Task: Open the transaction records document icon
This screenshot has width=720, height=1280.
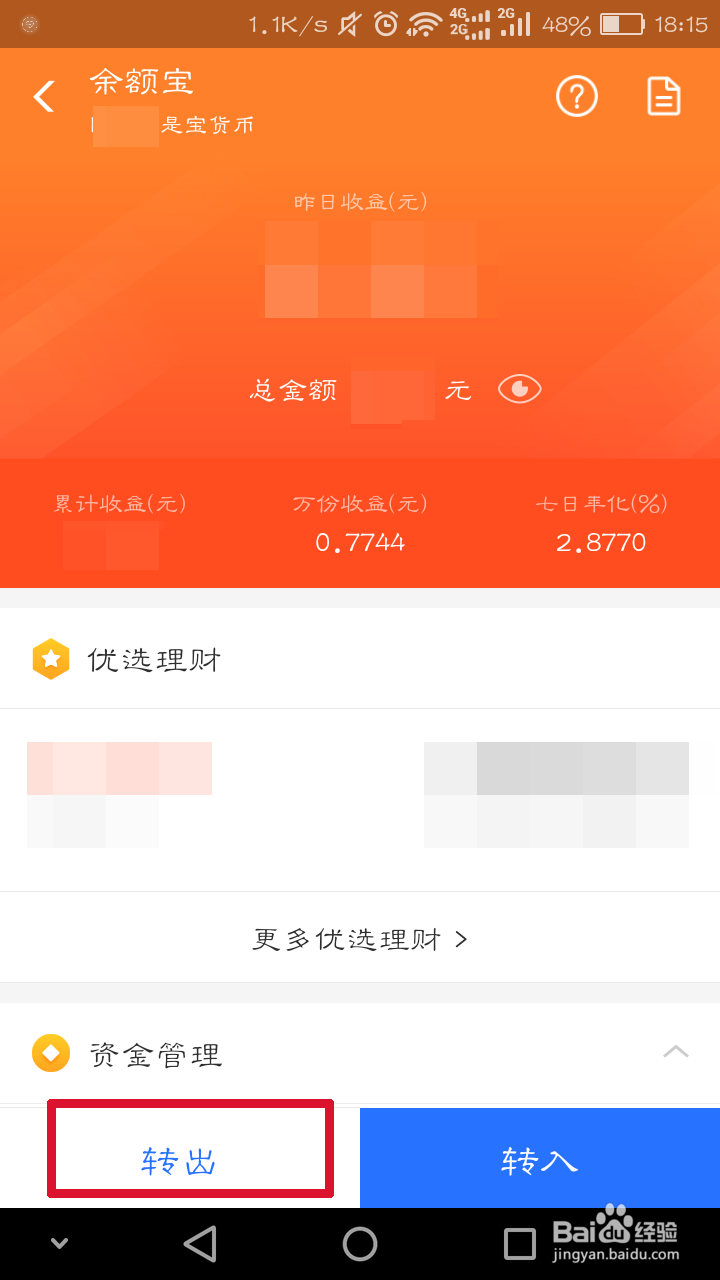Action: (663, 96)
